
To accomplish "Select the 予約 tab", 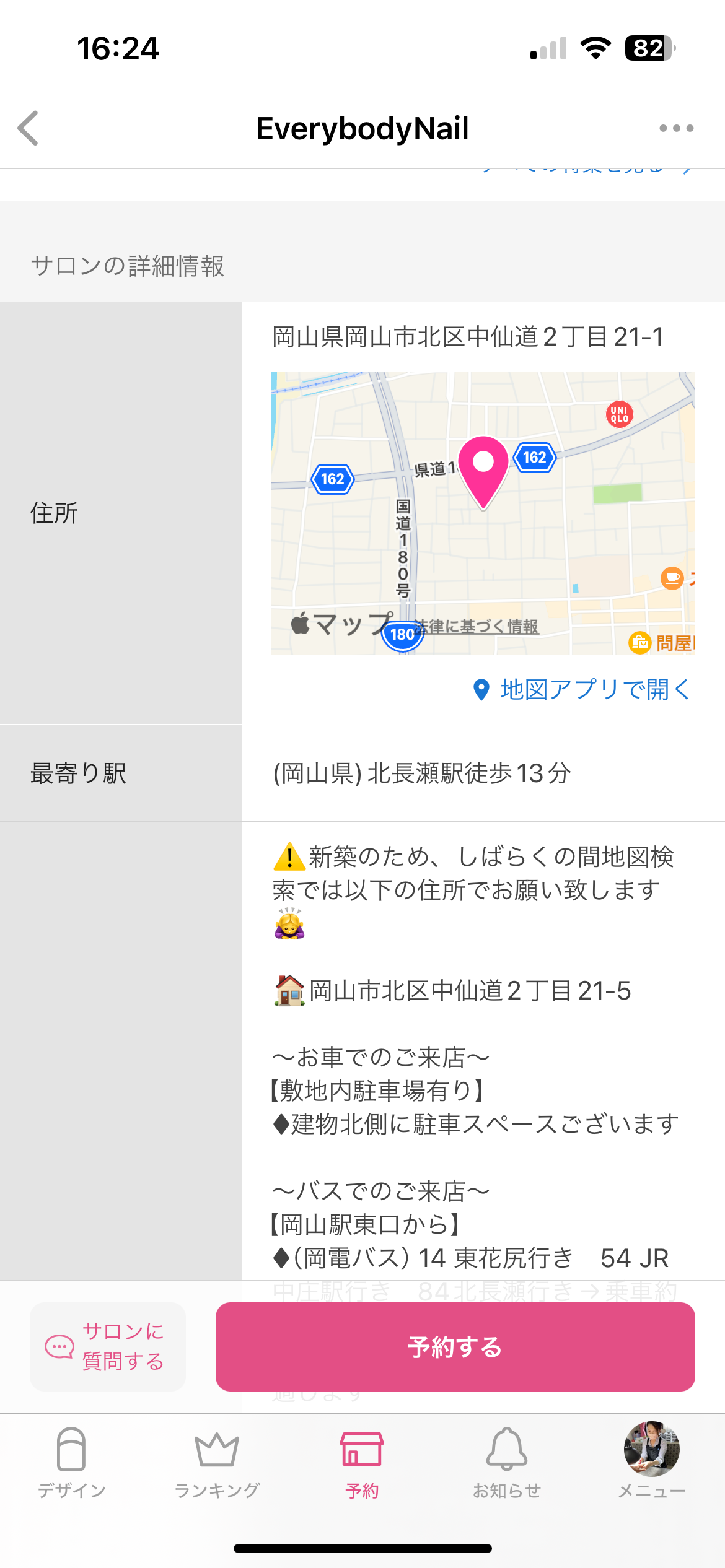I will pyautogui.click(x=362, y=1463).
